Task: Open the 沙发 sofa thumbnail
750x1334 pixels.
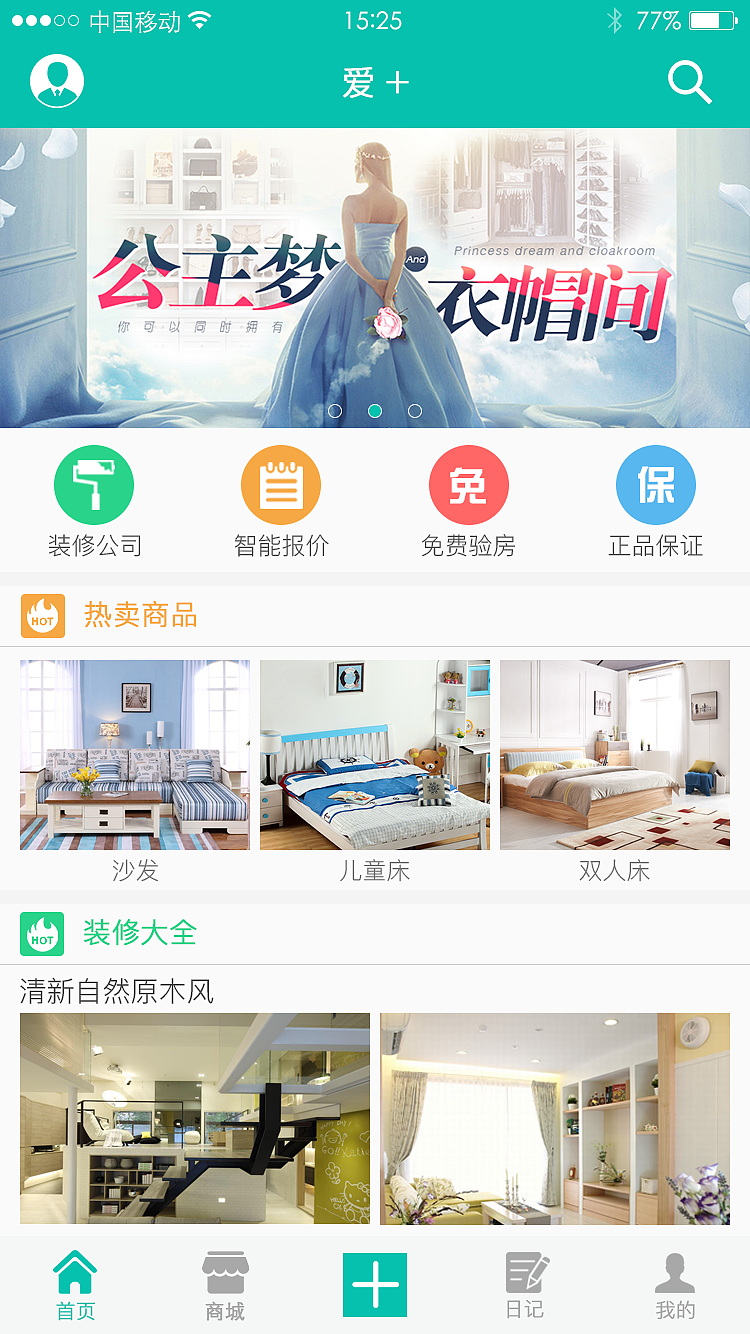Action: point(135,755)
